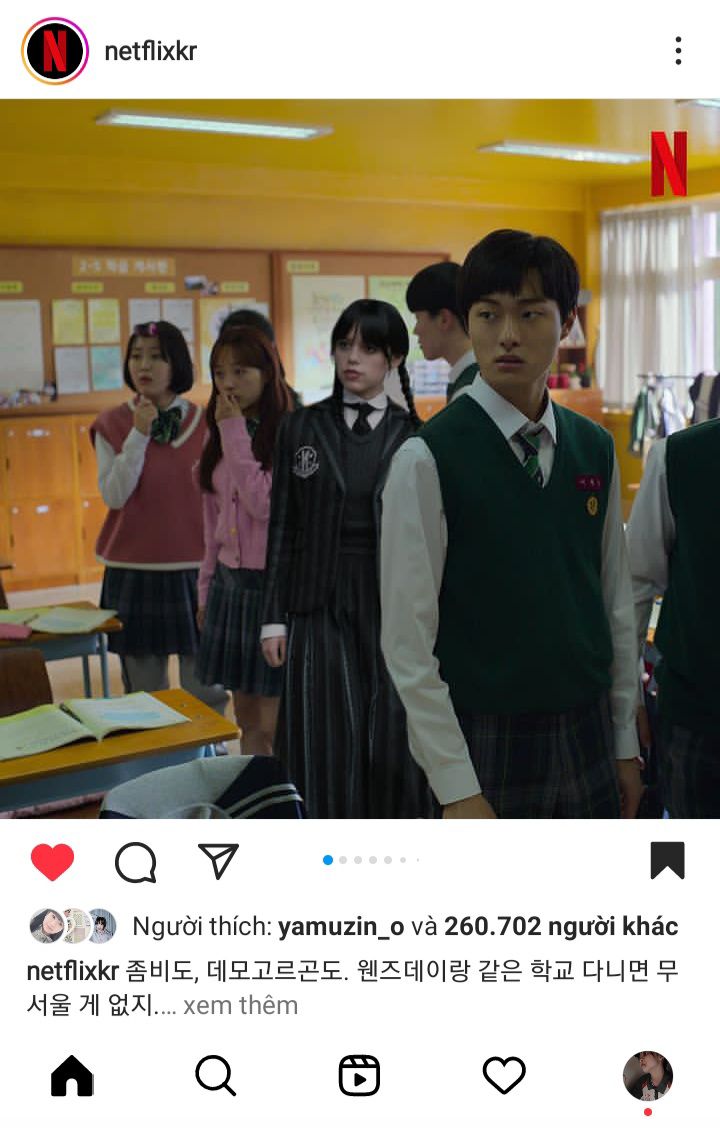The image size is (720, 1128).
Task: Open the netflixkr profile from the header username
Action: (x=150, y=51)
